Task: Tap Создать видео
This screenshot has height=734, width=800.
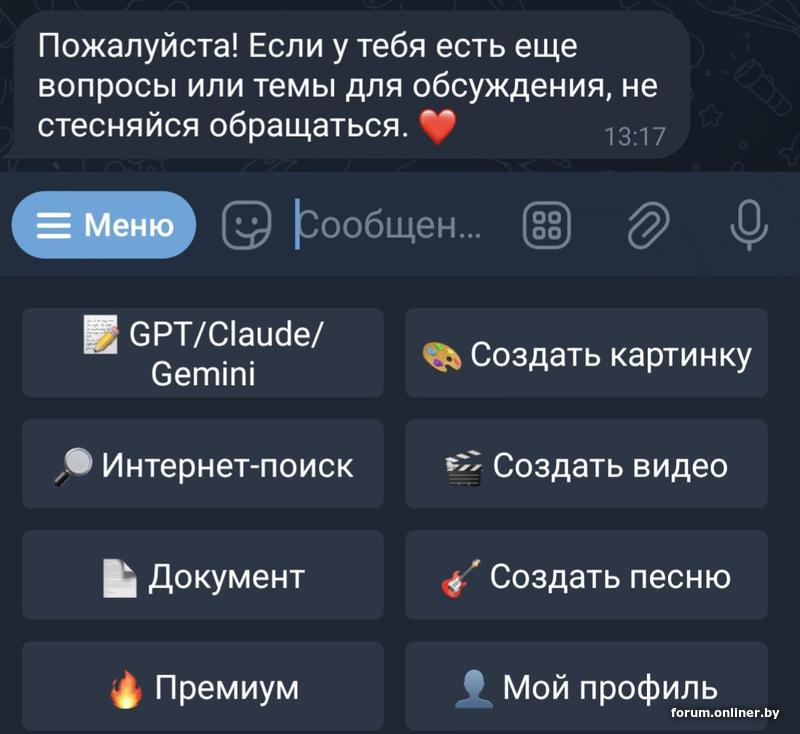Action: coord(586,464)
